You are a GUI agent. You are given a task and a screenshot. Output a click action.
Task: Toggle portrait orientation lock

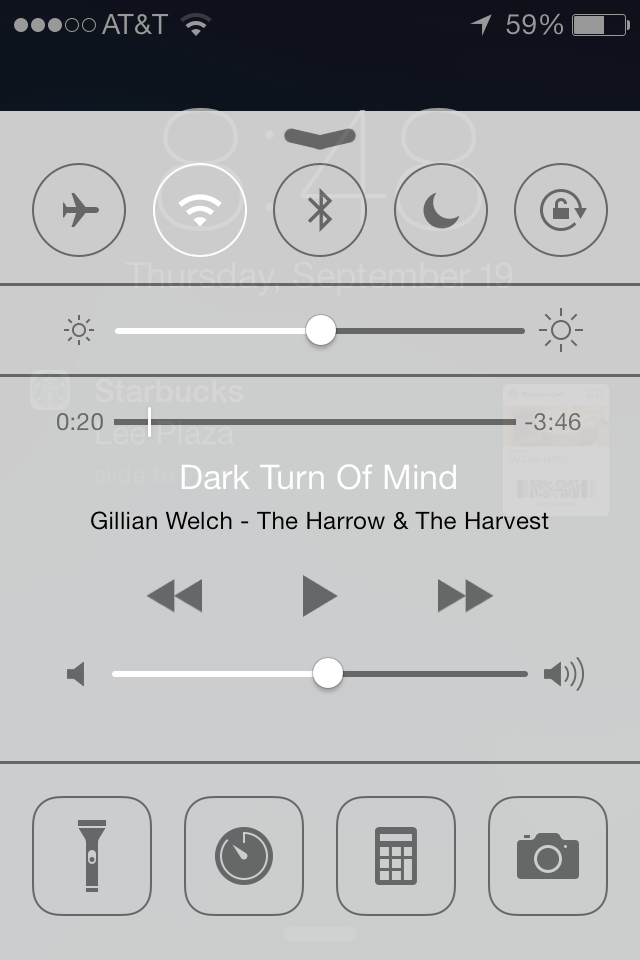click(x=560, y=210)
